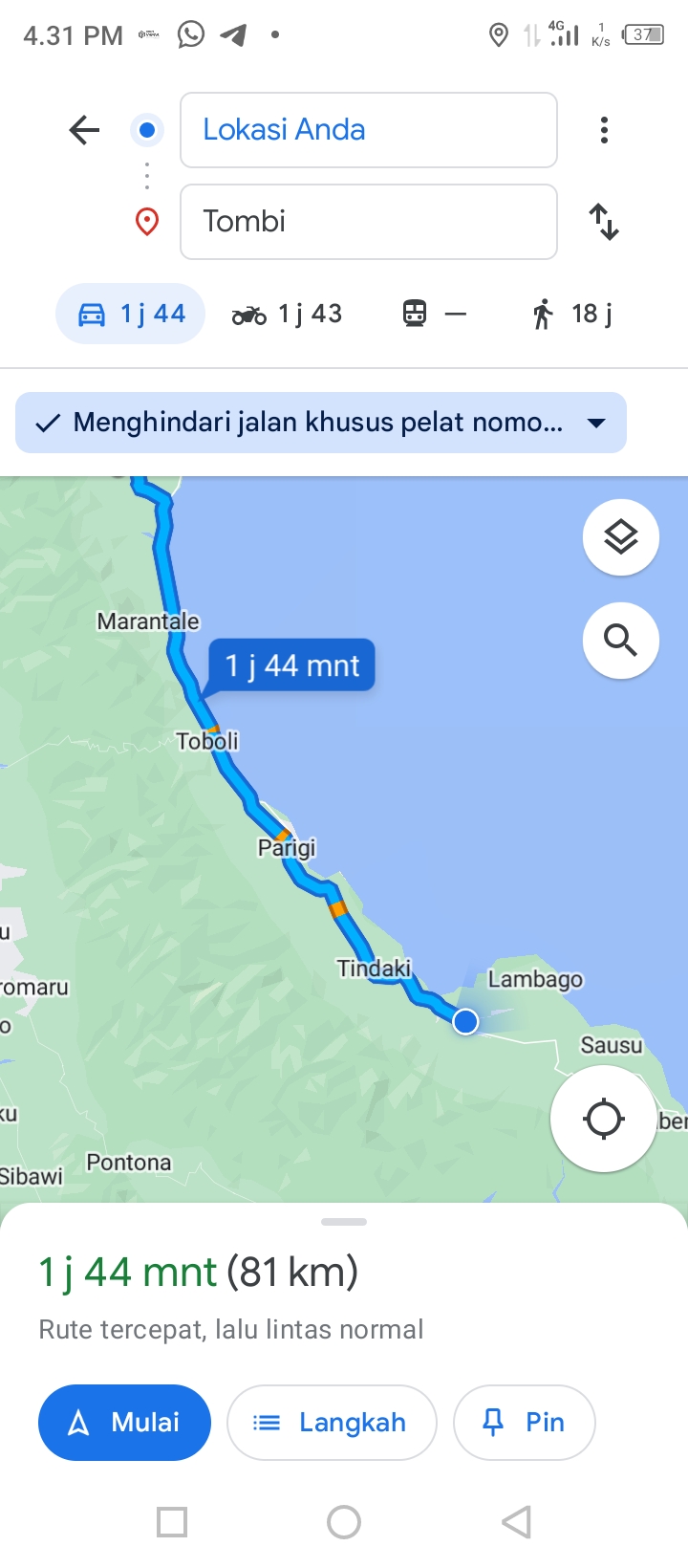Viewport: 688px width, 1568px height.
Task: Open the map layers button
Action: coord(621,537)
